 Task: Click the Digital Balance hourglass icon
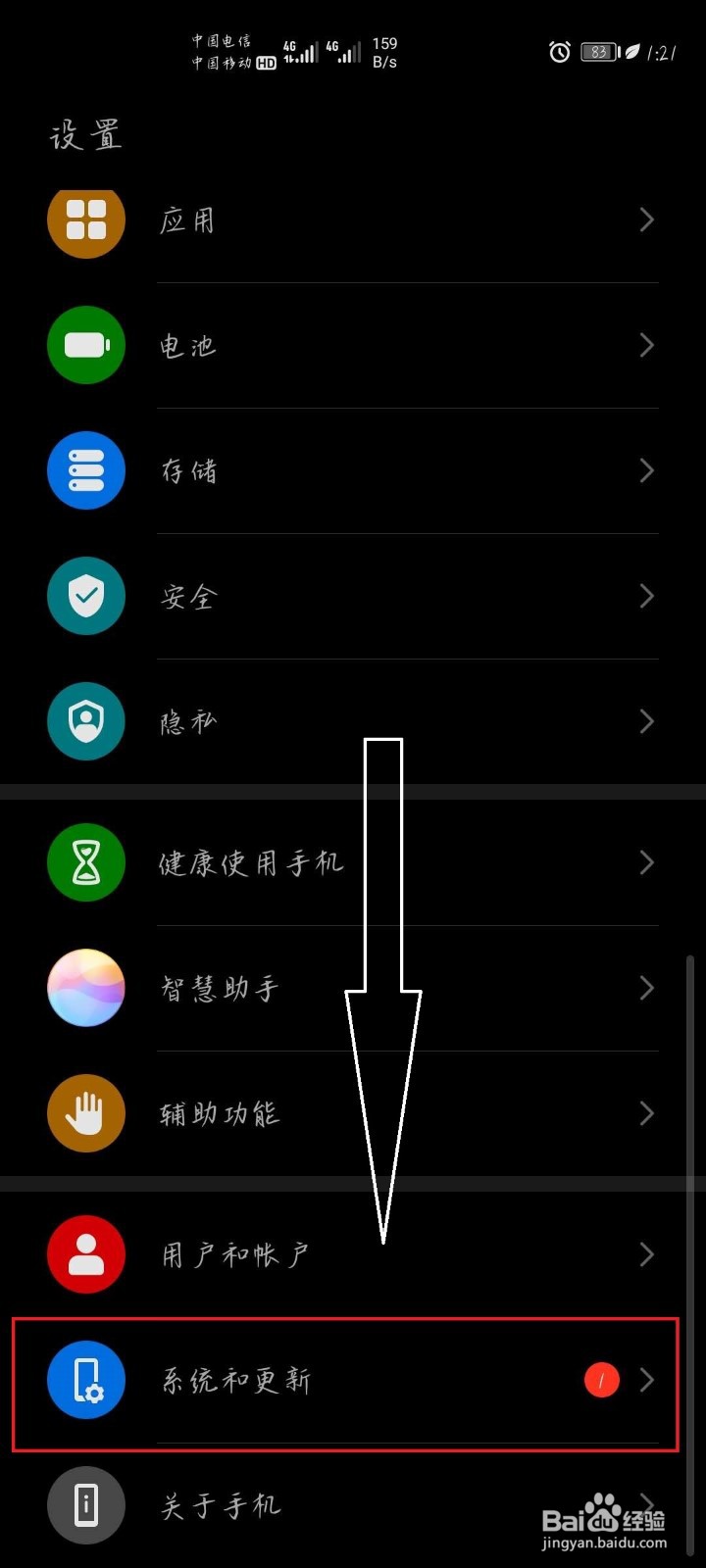(x=85, y=862)
